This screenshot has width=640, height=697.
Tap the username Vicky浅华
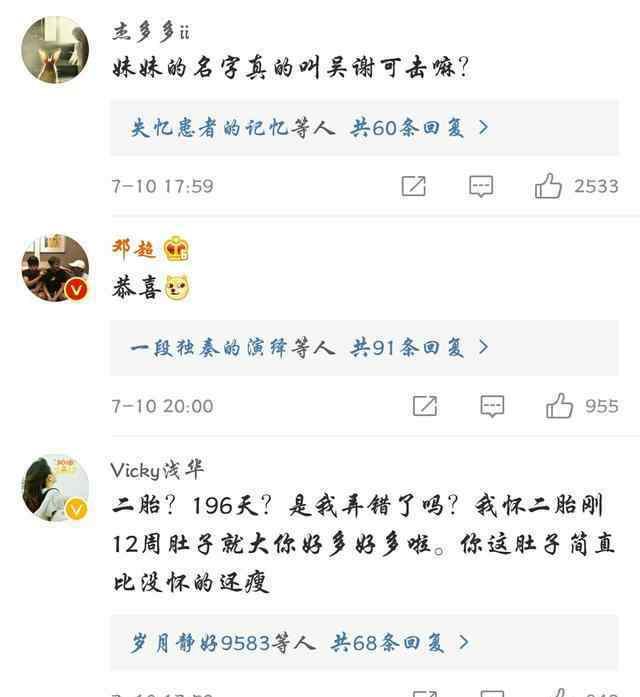tap(157, 470)
